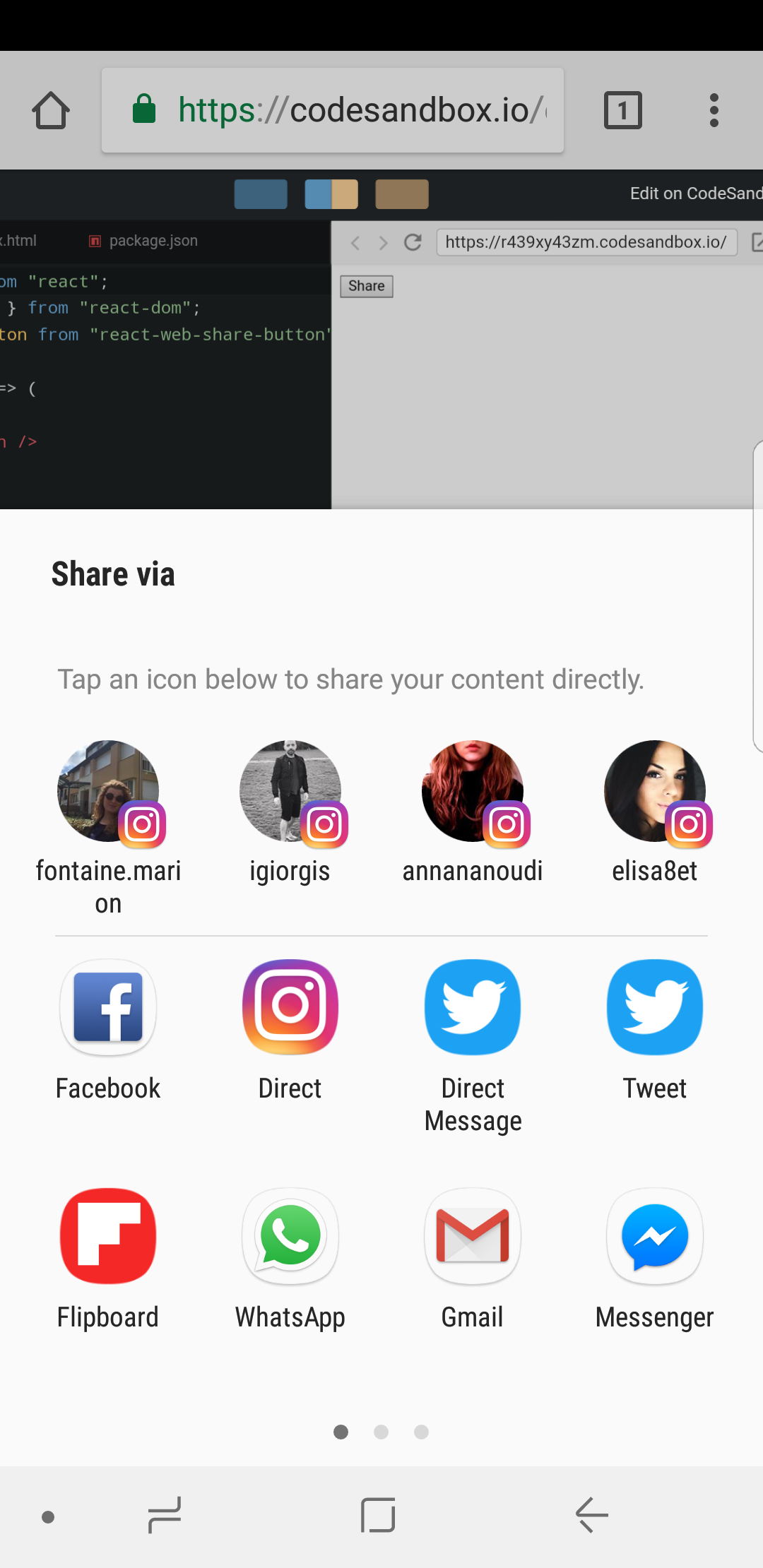Share using Gmail
This screenshot has width=763, height=1568.
tap(473, 1259)
